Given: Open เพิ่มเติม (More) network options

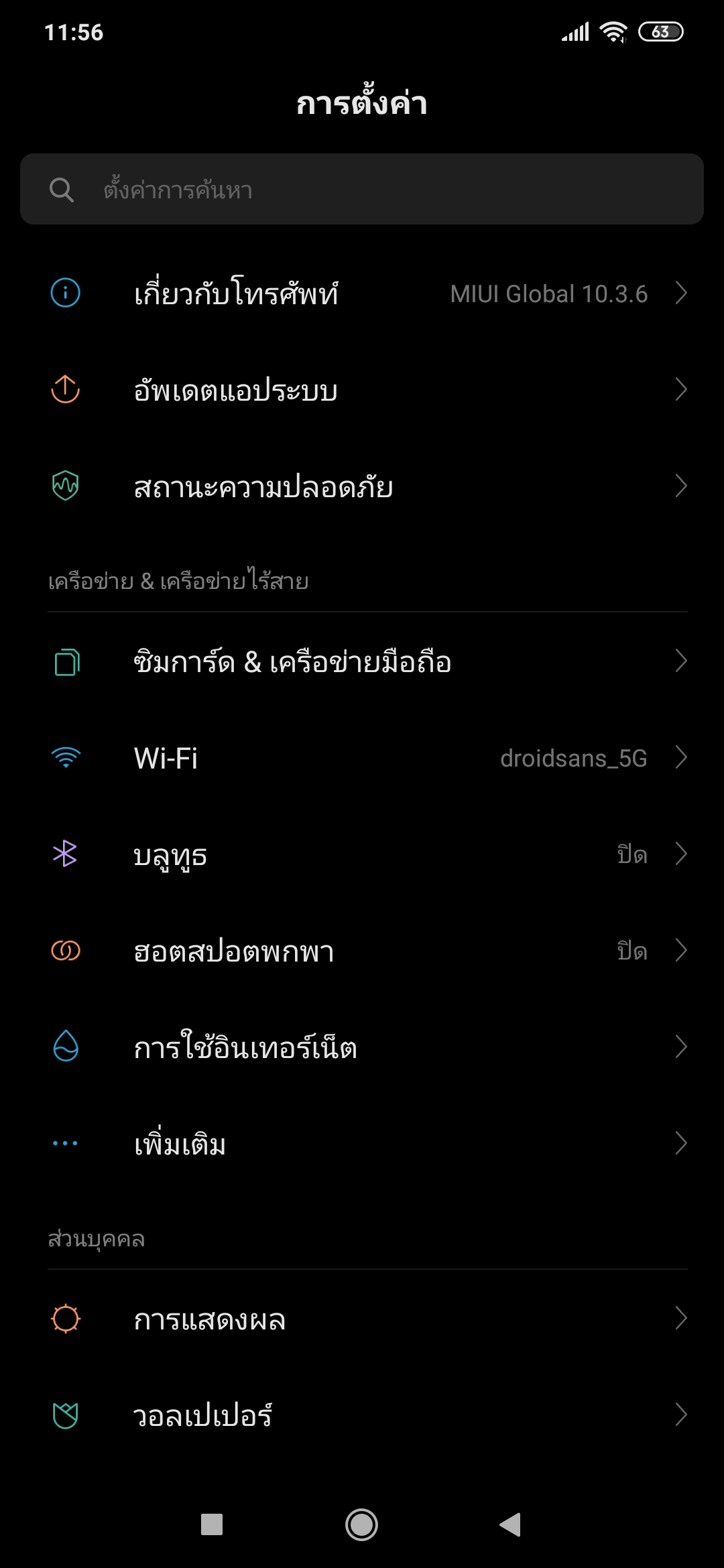Looking at the screenshot, I should pos(362,1145).
